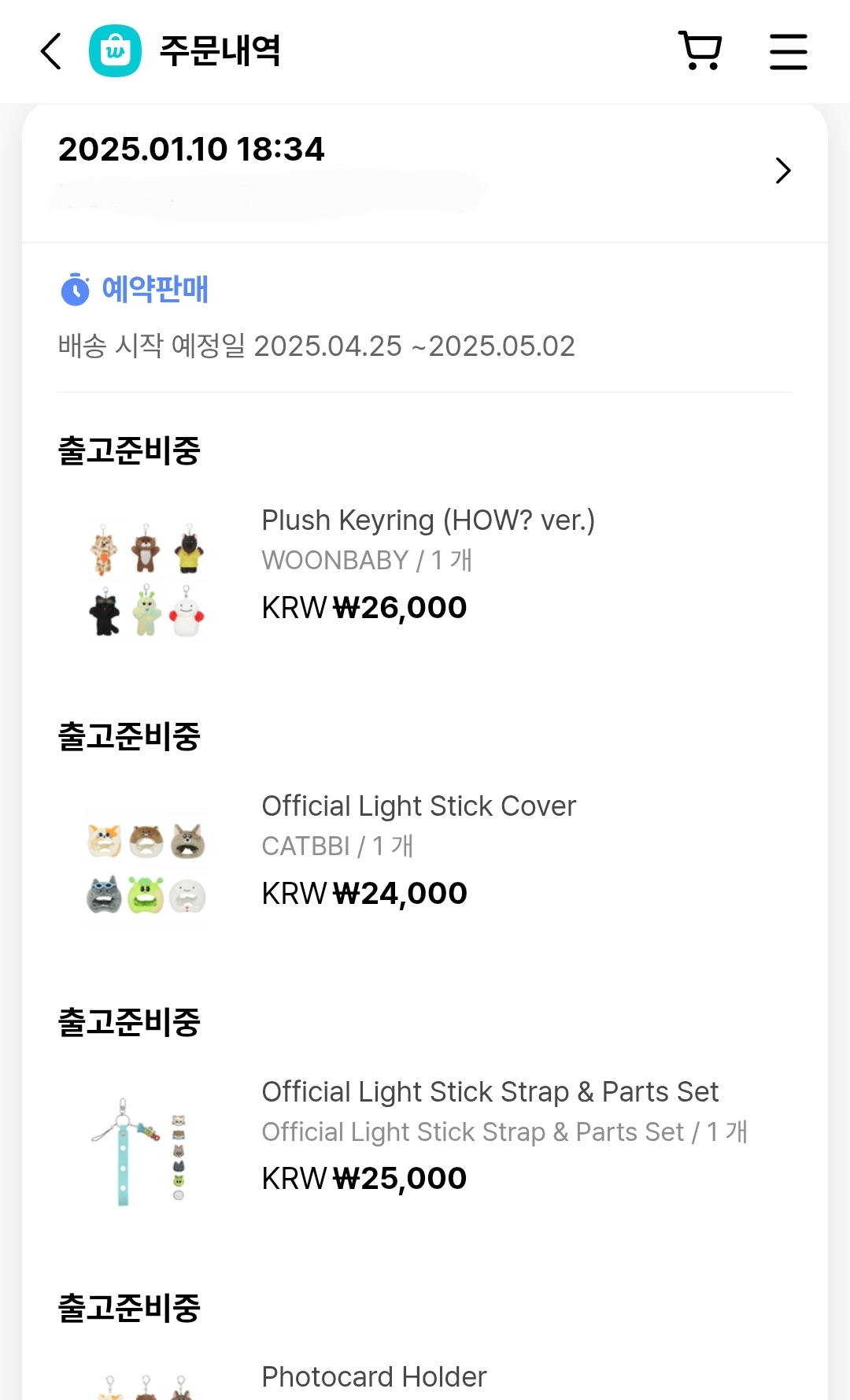This screenshot has width=850, height=1400.
Task: Open the hamburger menu
Action: click(788, 51)
